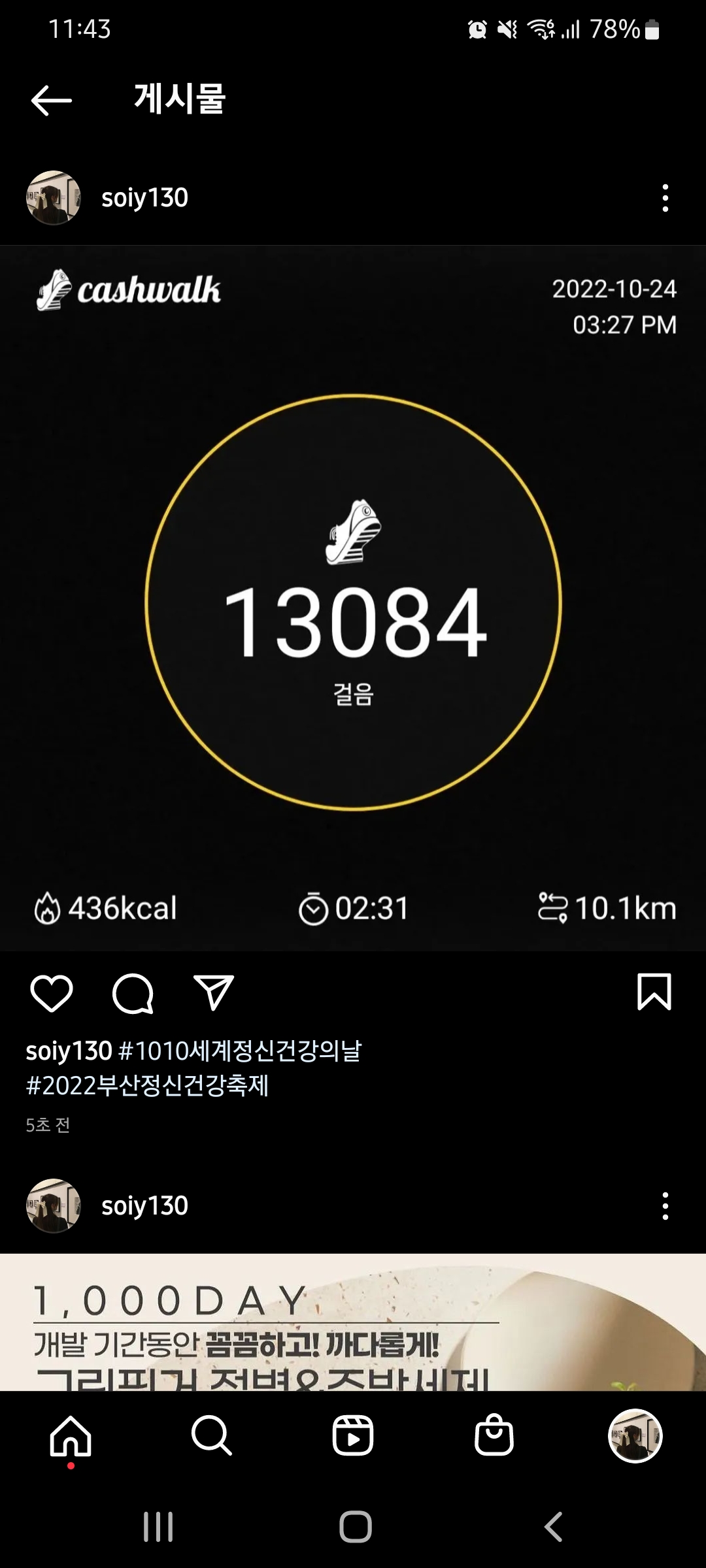The image size is (706, 1568).
Task: Open your profile tab
Action: tap(635, 1436)
